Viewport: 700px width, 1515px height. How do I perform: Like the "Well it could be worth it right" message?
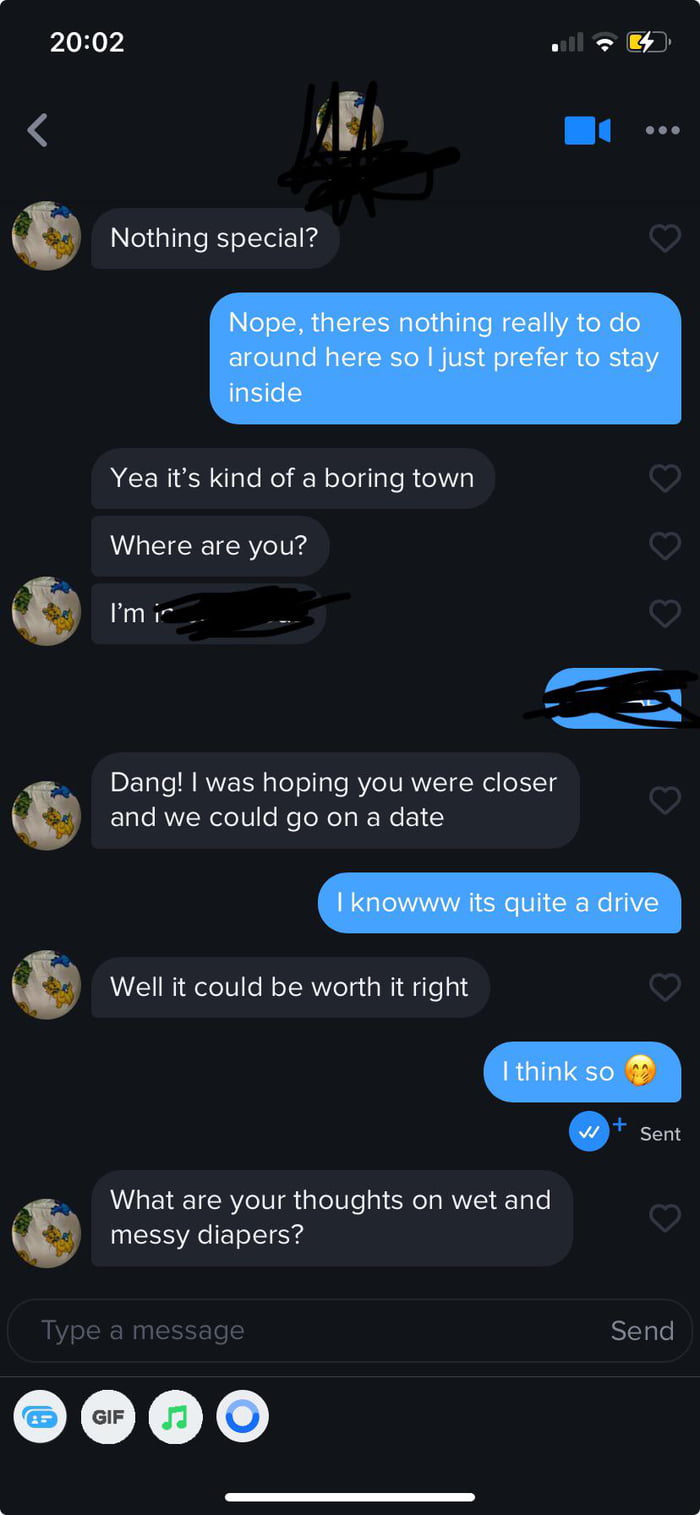coord(665,987)
